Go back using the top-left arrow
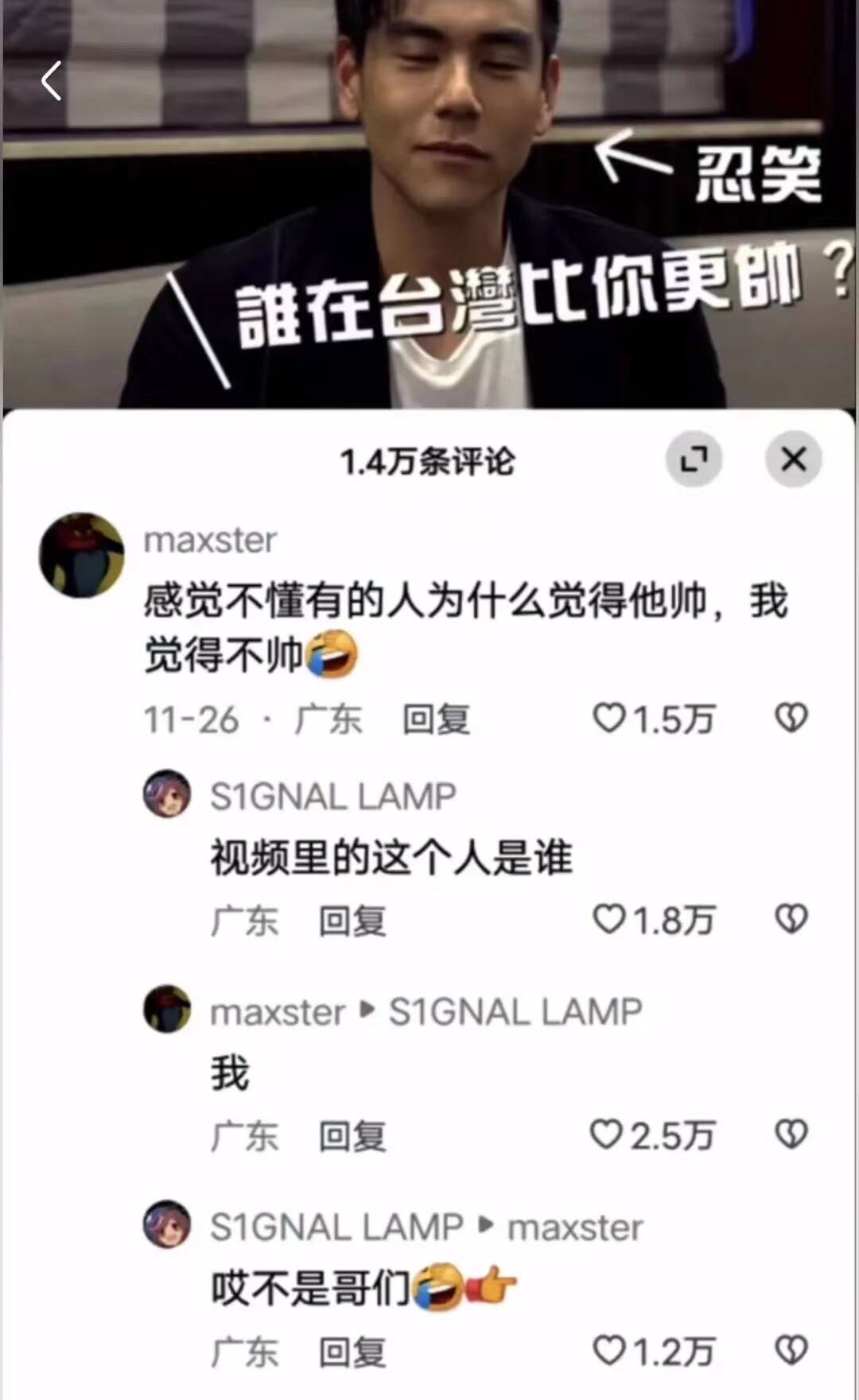Screen dimensions: 859x1400 (x=52, y=81)
